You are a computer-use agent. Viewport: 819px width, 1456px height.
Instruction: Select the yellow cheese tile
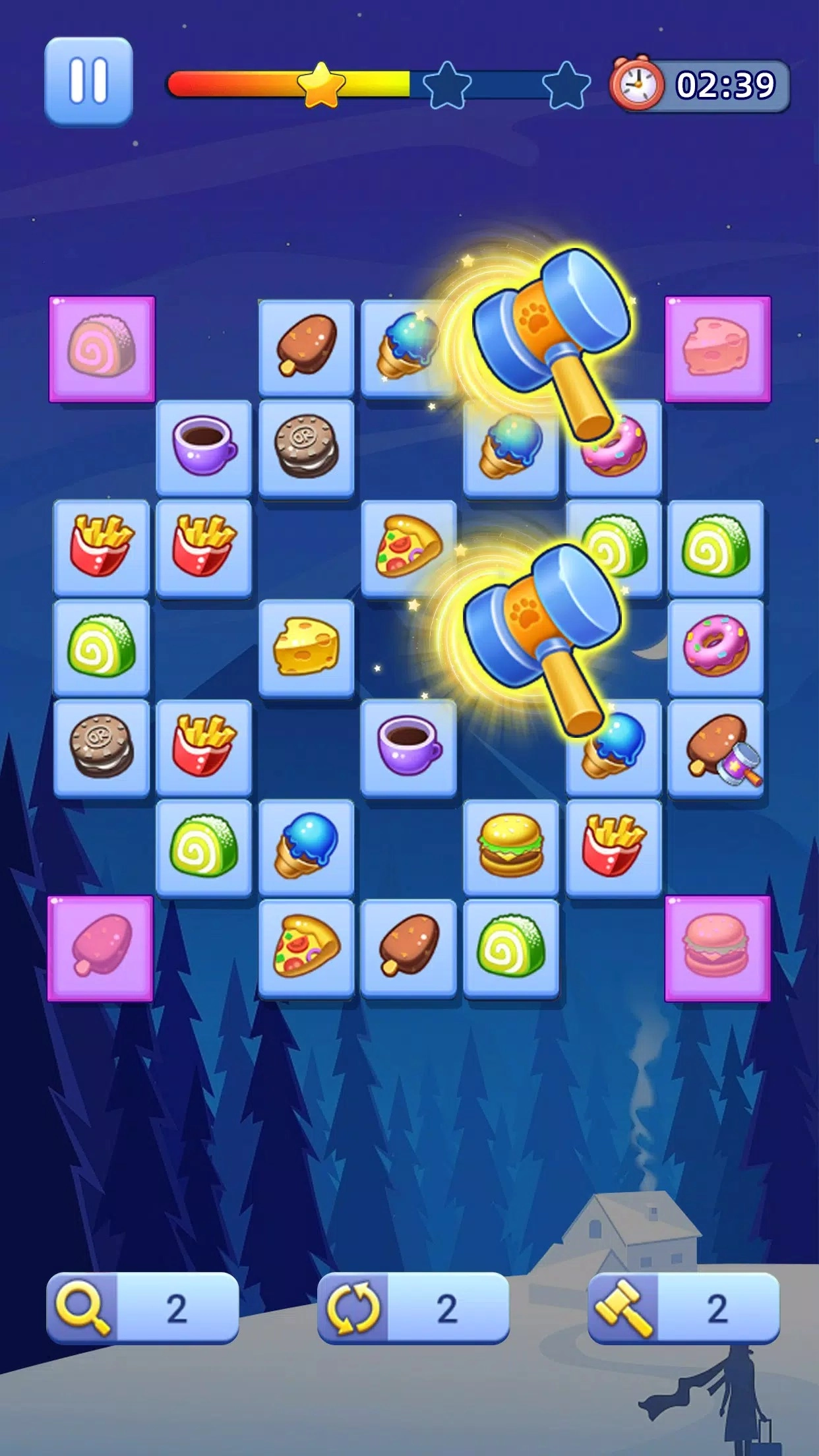(x=306, y=647)
